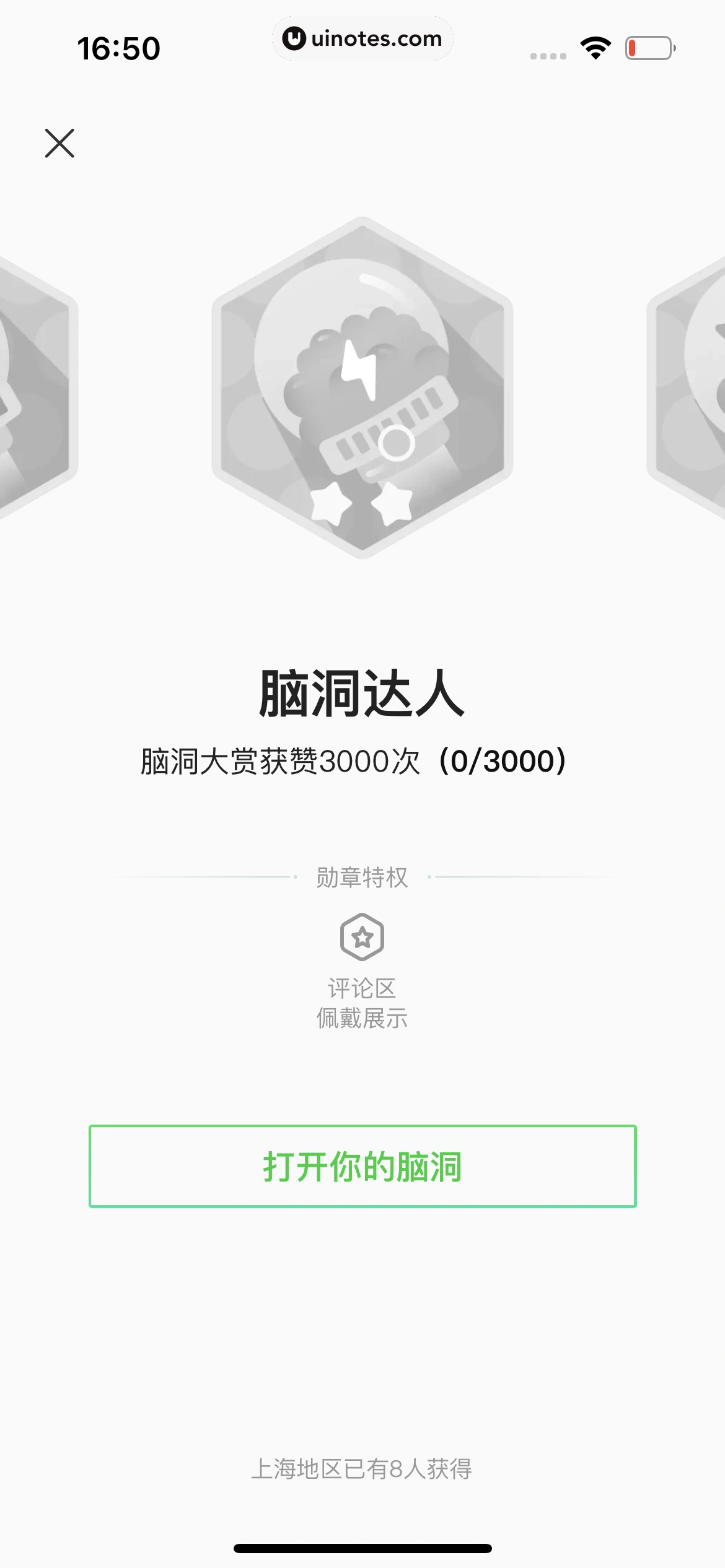Screen dimensions: 725x1568
Task: Select the star hexagon privilege icon
Action: (362, 937)
